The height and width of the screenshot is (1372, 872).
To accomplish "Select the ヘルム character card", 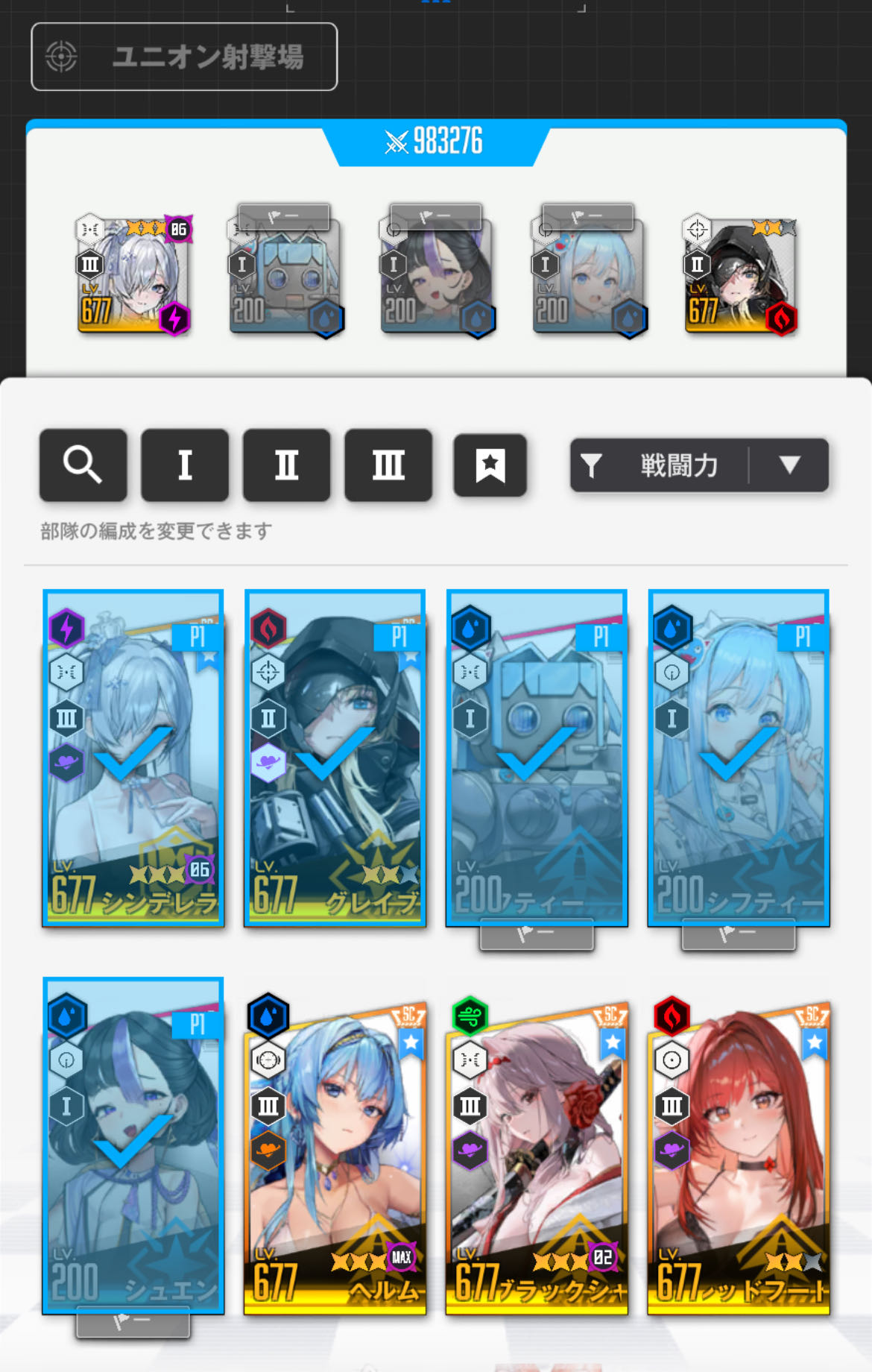I will tap(335, 1156).
